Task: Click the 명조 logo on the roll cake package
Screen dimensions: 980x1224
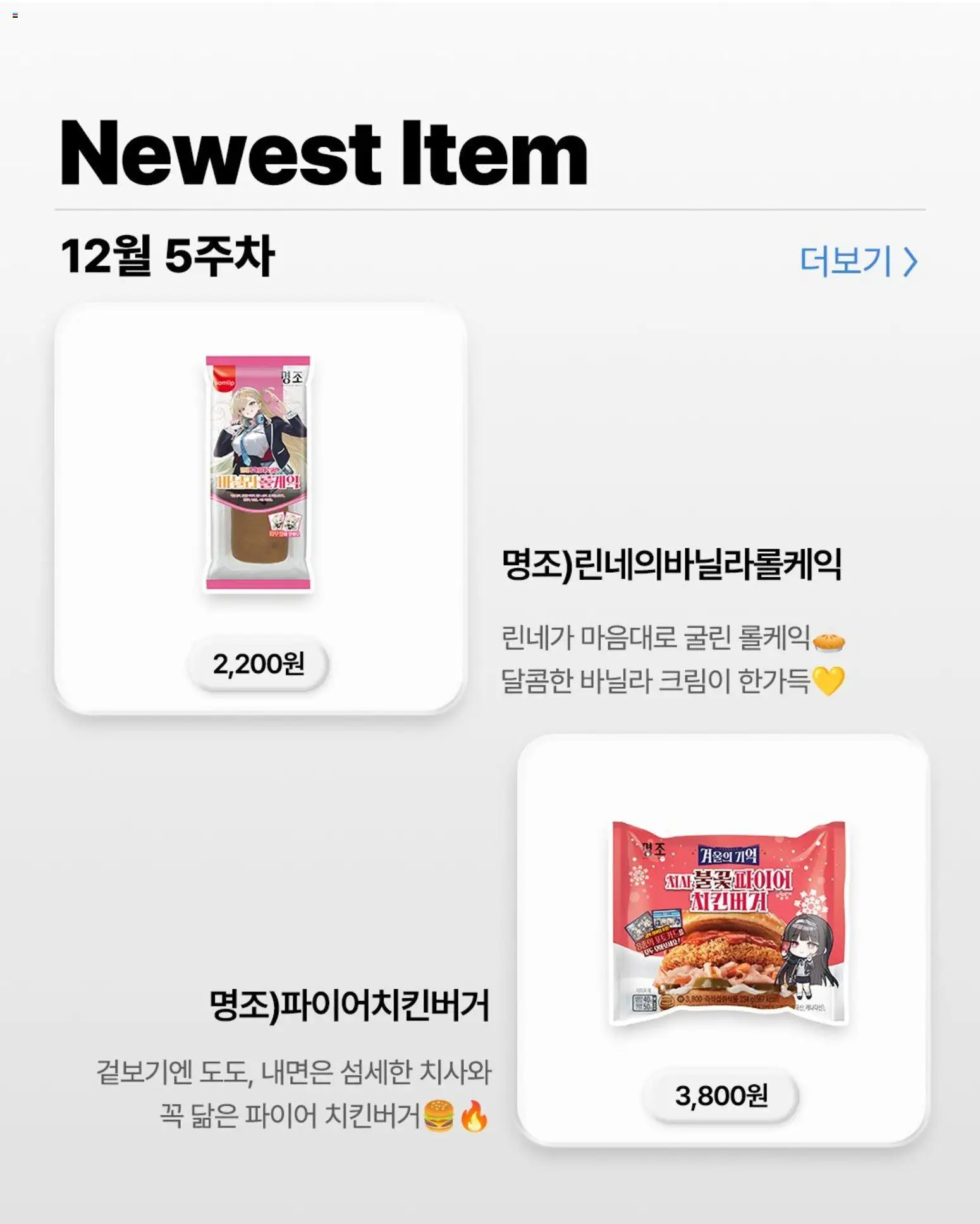Action: 292,377
